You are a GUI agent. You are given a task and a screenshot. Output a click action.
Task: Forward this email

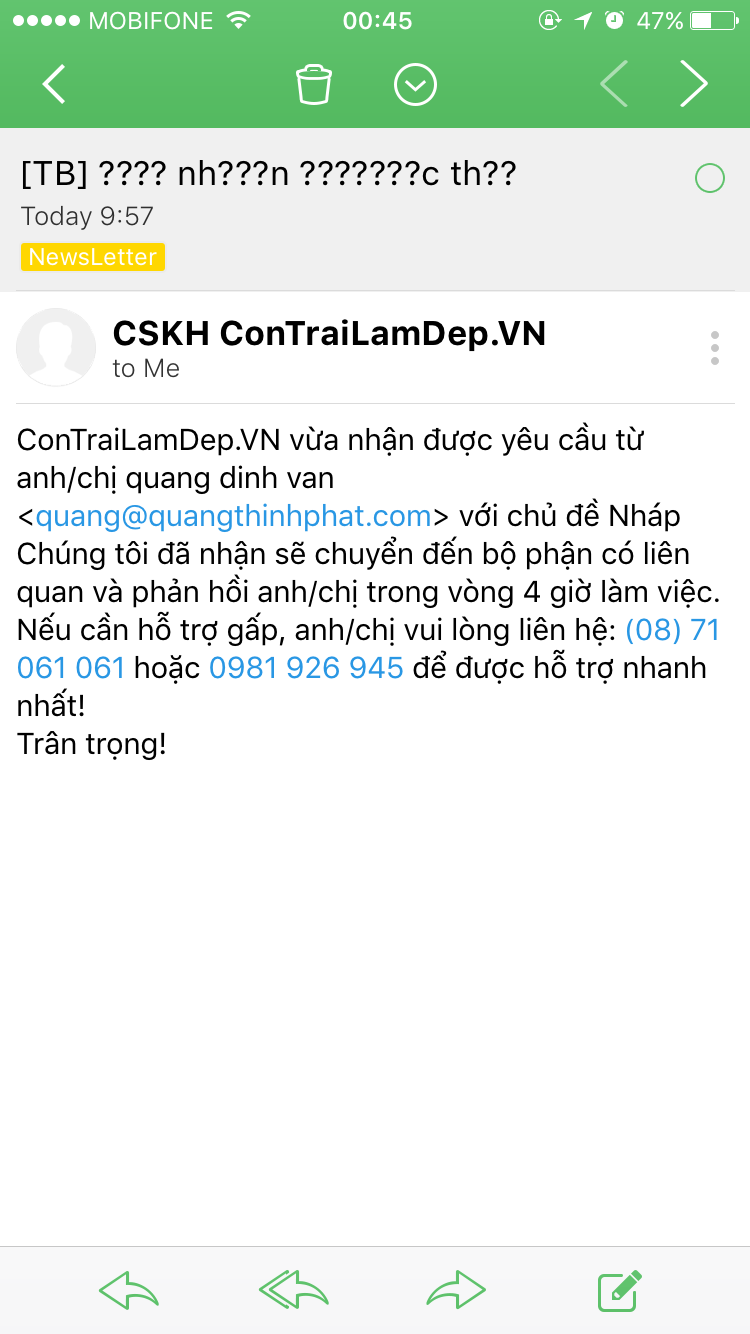pos(456,1291)
